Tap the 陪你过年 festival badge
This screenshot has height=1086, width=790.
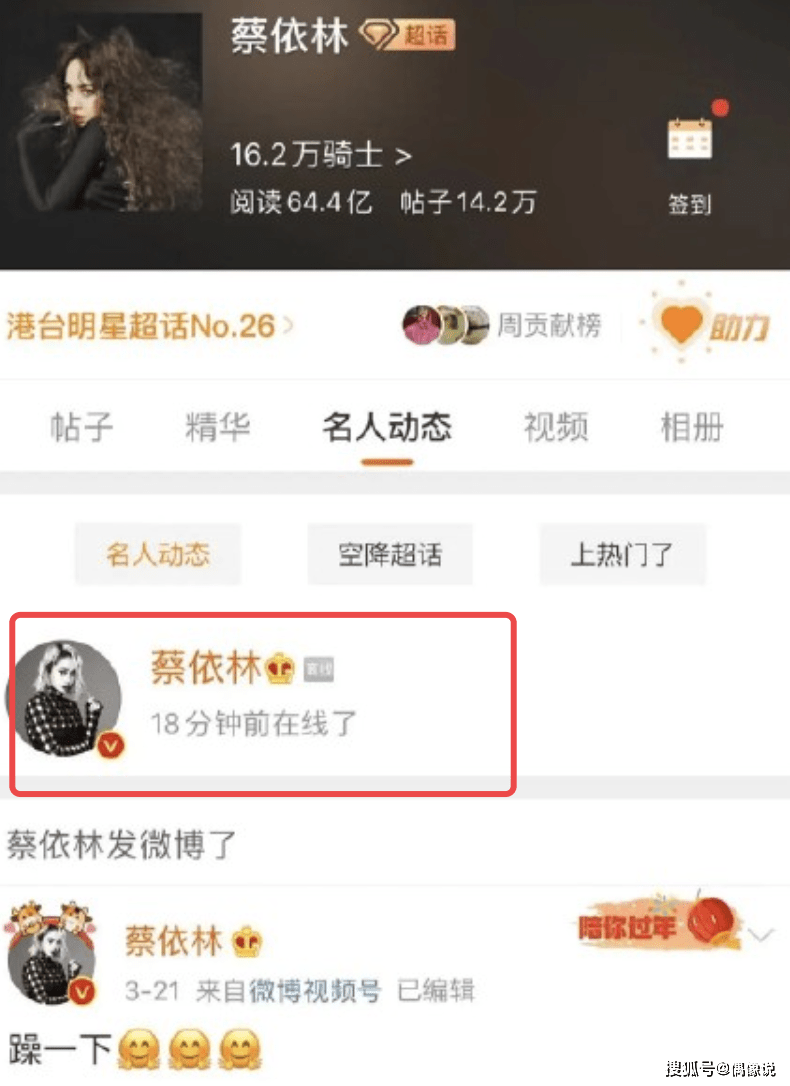click(655, 924)
